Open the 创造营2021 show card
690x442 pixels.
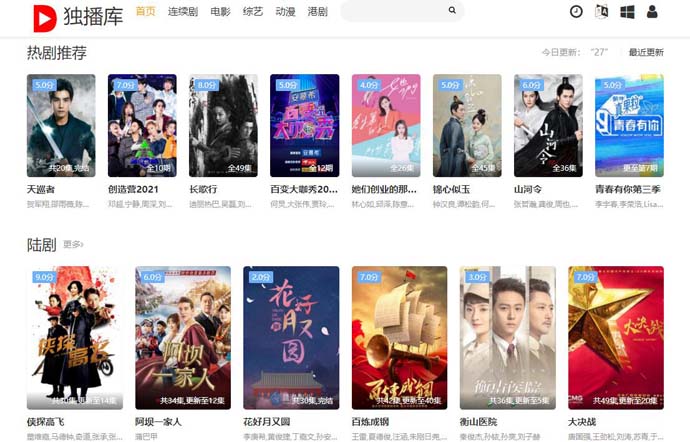pos(142,125)
